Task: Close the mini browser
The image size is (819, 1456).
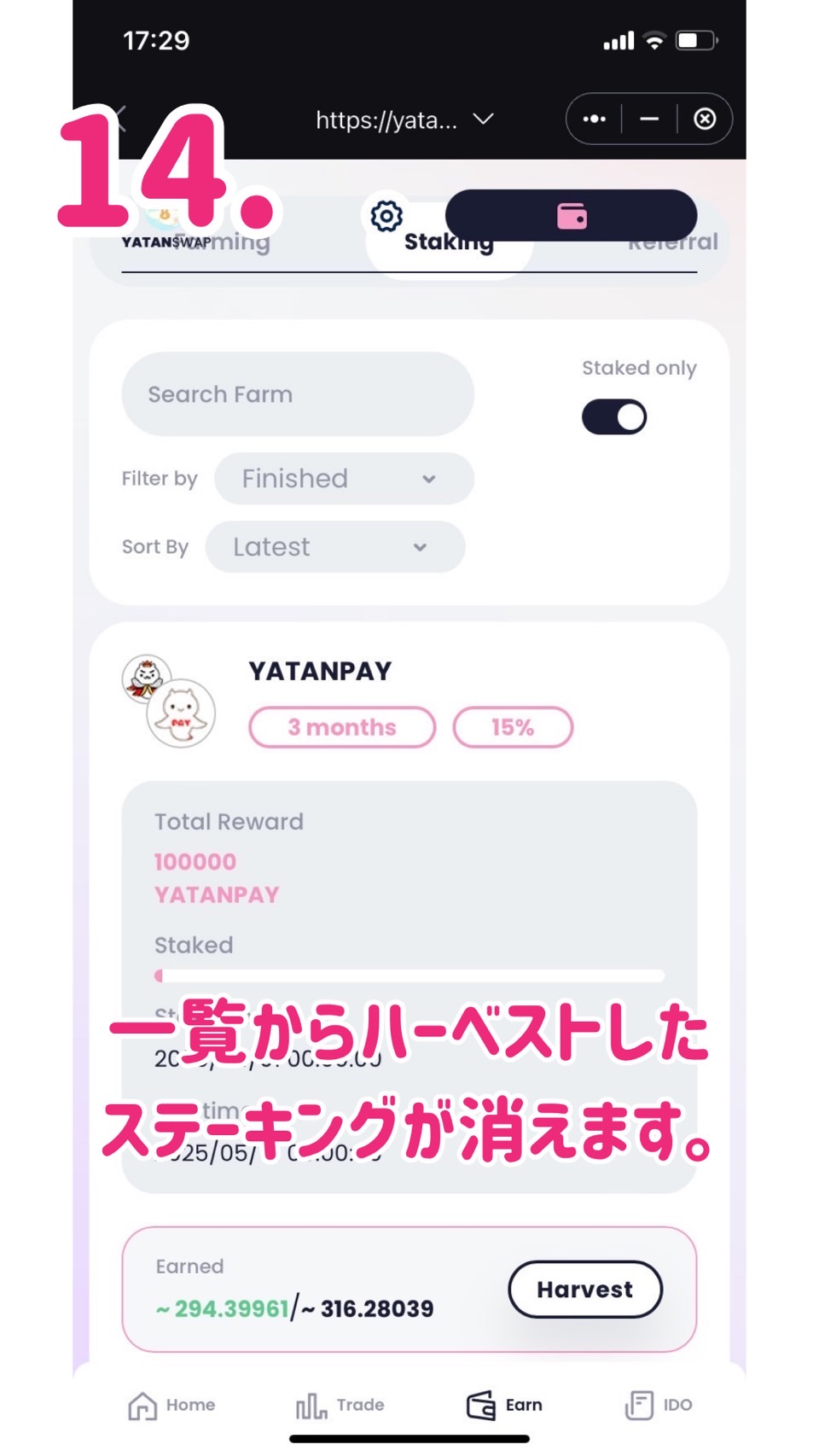Action: [705, 119]
